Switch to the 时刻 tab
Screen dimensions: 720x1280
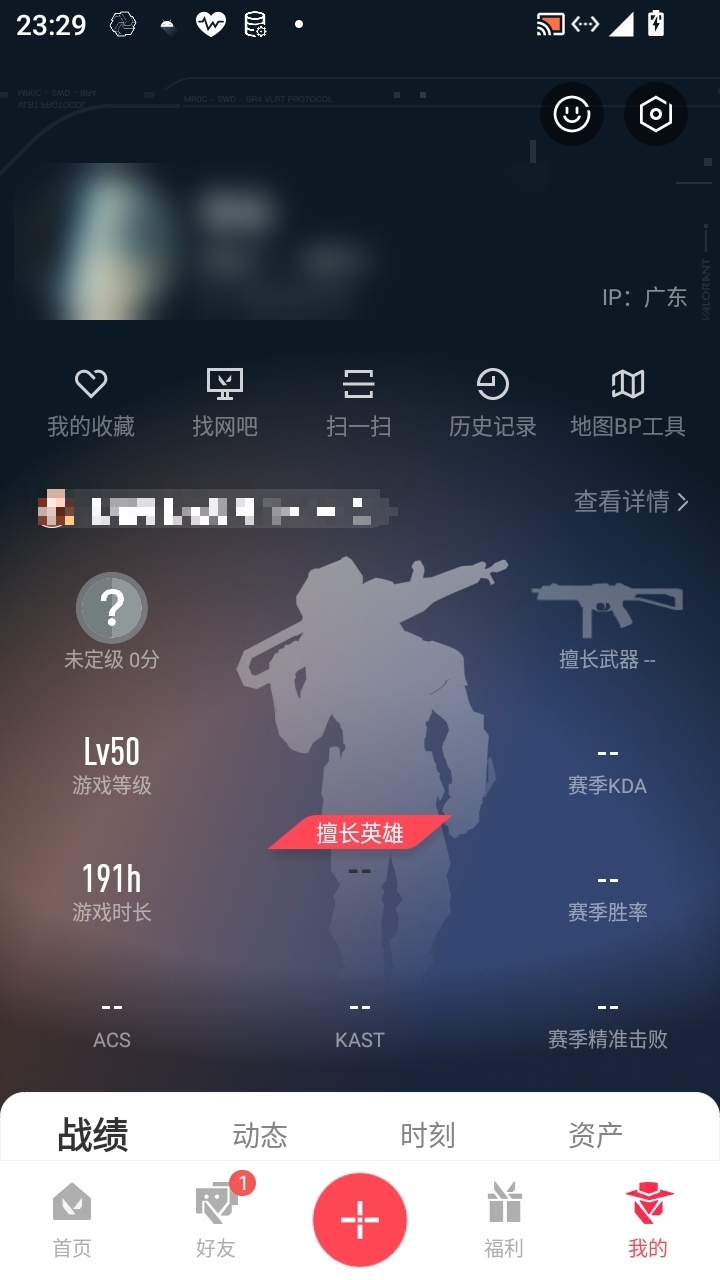(x=428, y=1135)
